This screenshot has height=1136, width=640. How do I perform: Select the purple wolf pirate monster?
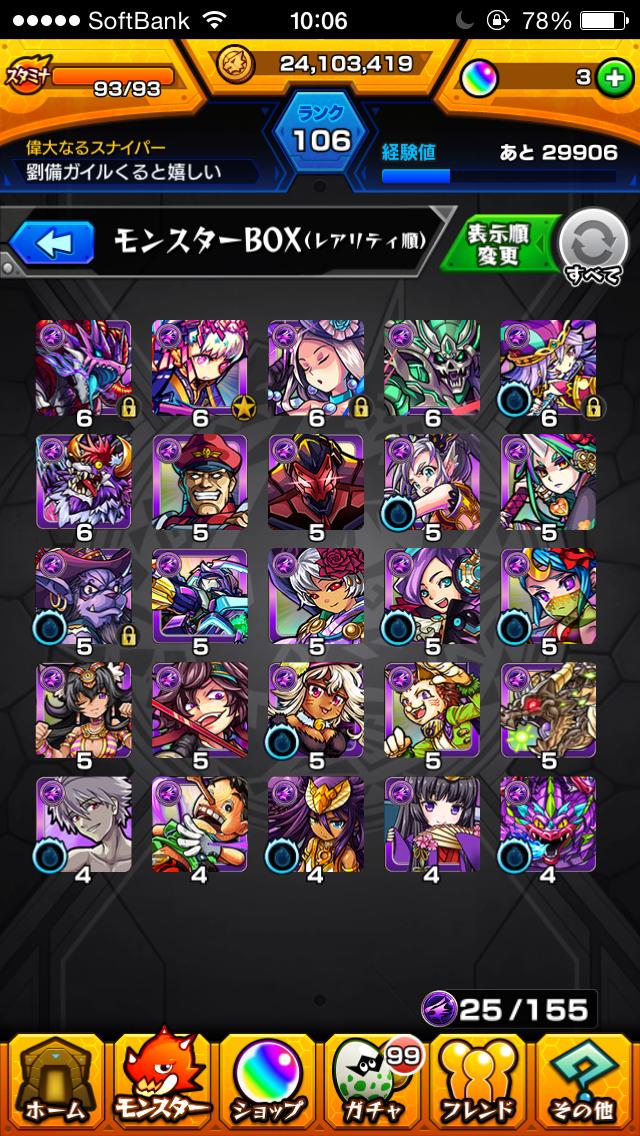click(x=84, y=595)
